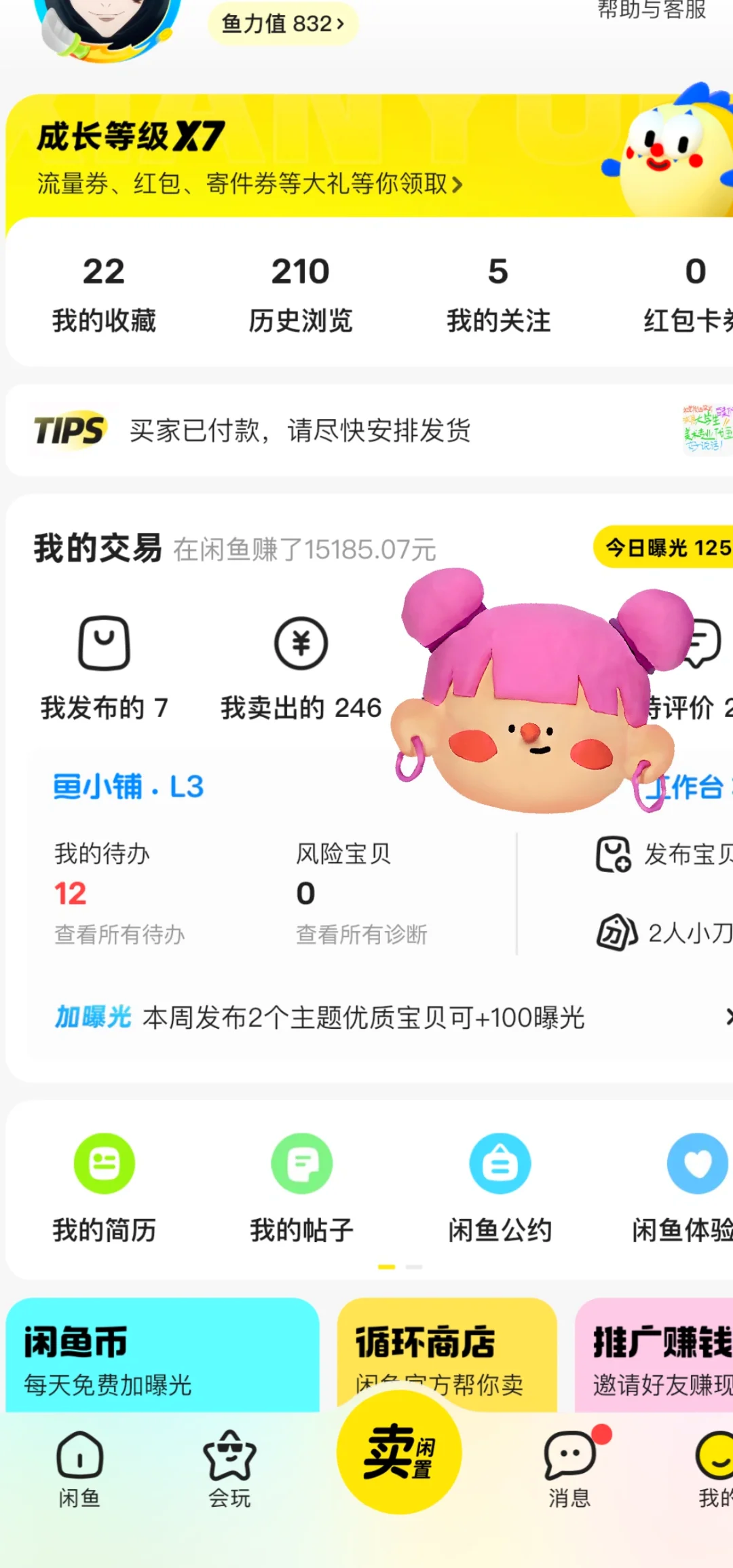Open 帮助与客服 help center

[x=652, y=10]
